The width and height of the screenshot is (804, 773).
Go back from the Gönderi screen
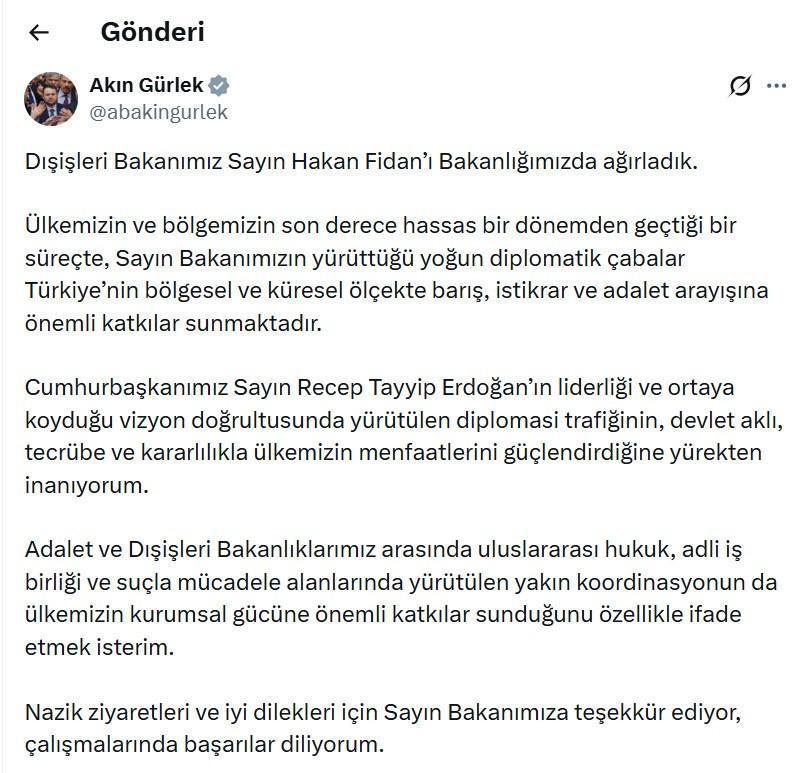pos(39,32)
